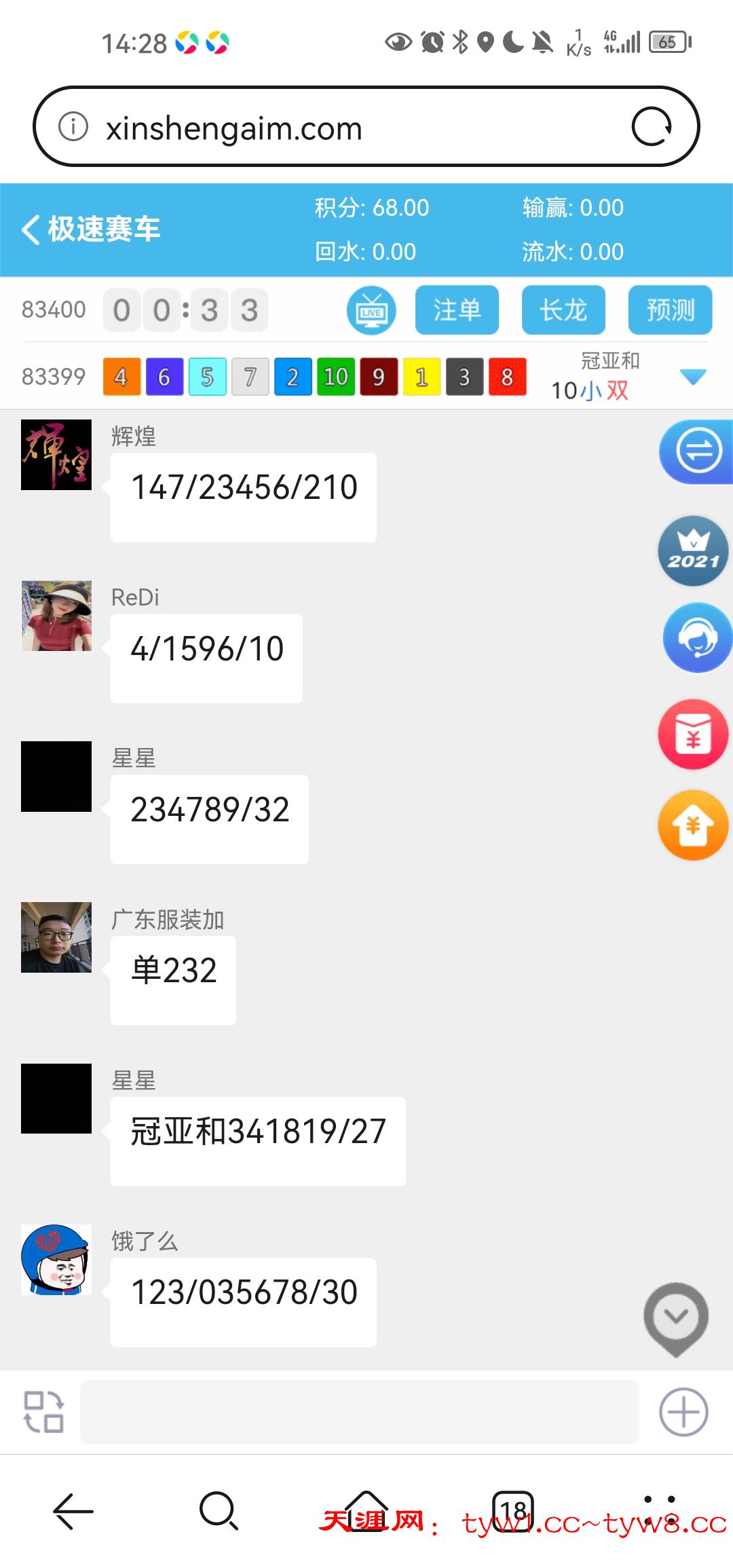Open the plus attachment menu
Screen dimensions: 733x1568
(683, 1412)
